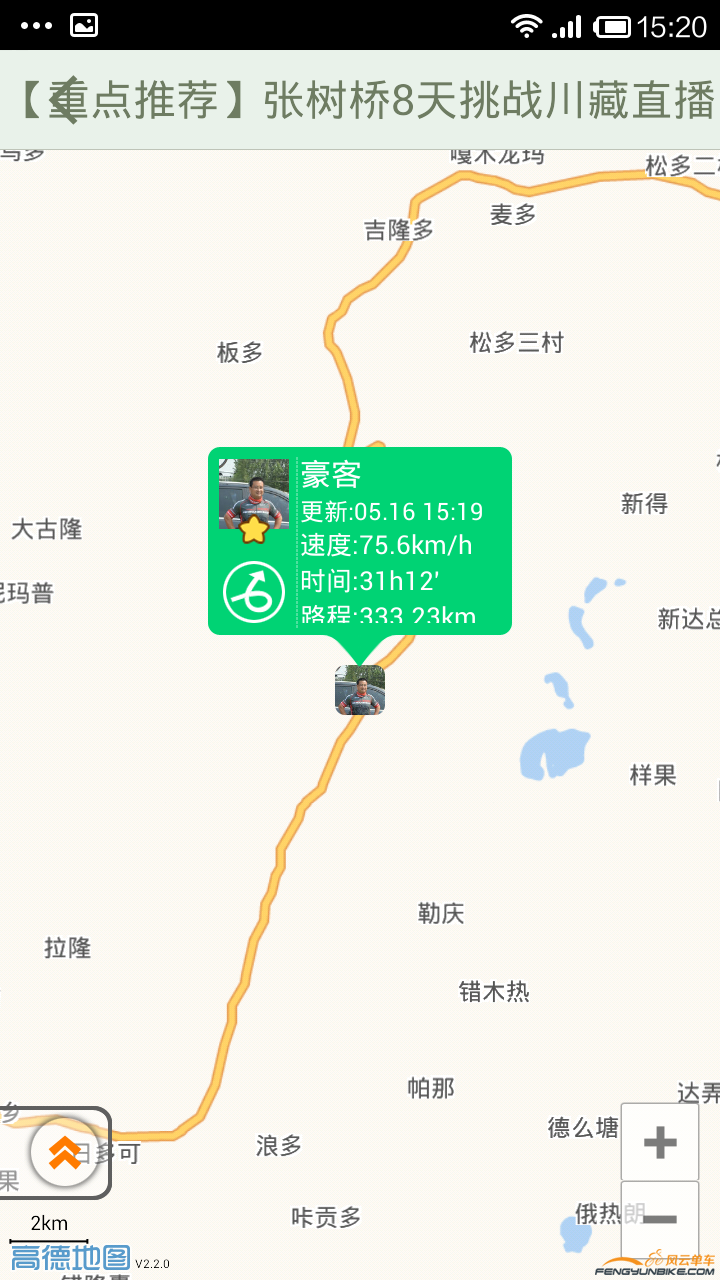
Task: Select the rider's avatar marker on the map
Action: 359,690
